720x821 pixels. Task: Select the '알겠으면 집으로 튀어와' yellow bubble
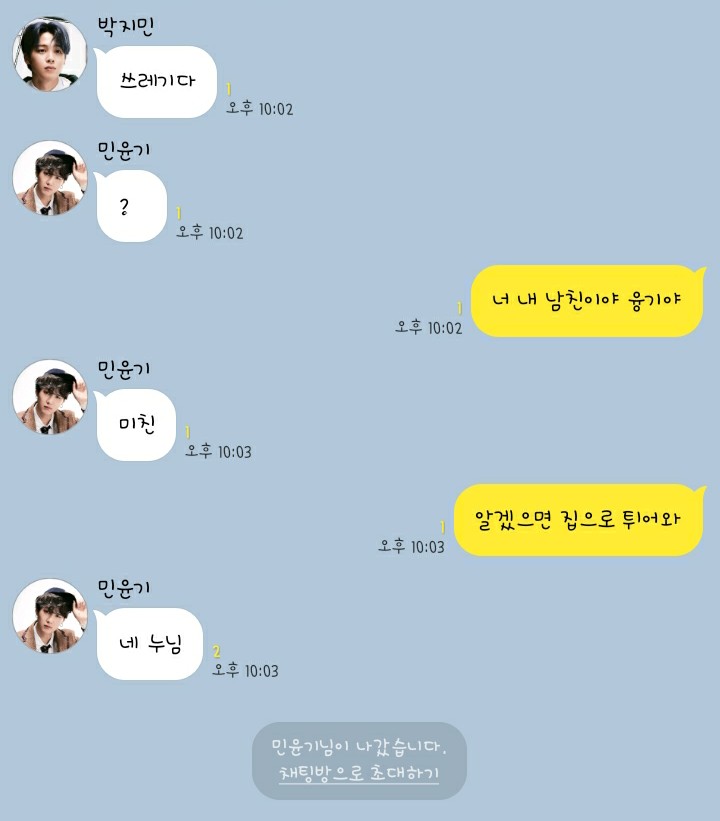[x=580, y=520]
